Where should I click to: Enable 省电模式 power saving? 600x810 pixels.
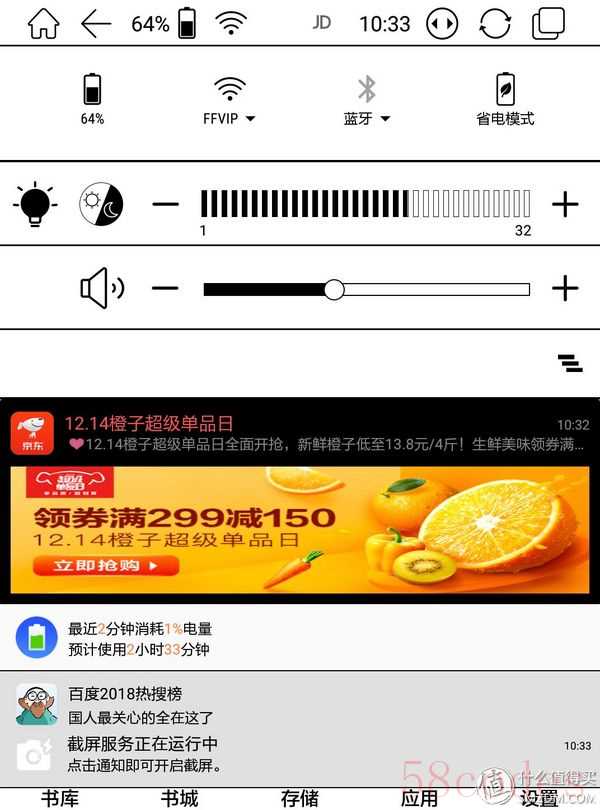pos(505,100)
